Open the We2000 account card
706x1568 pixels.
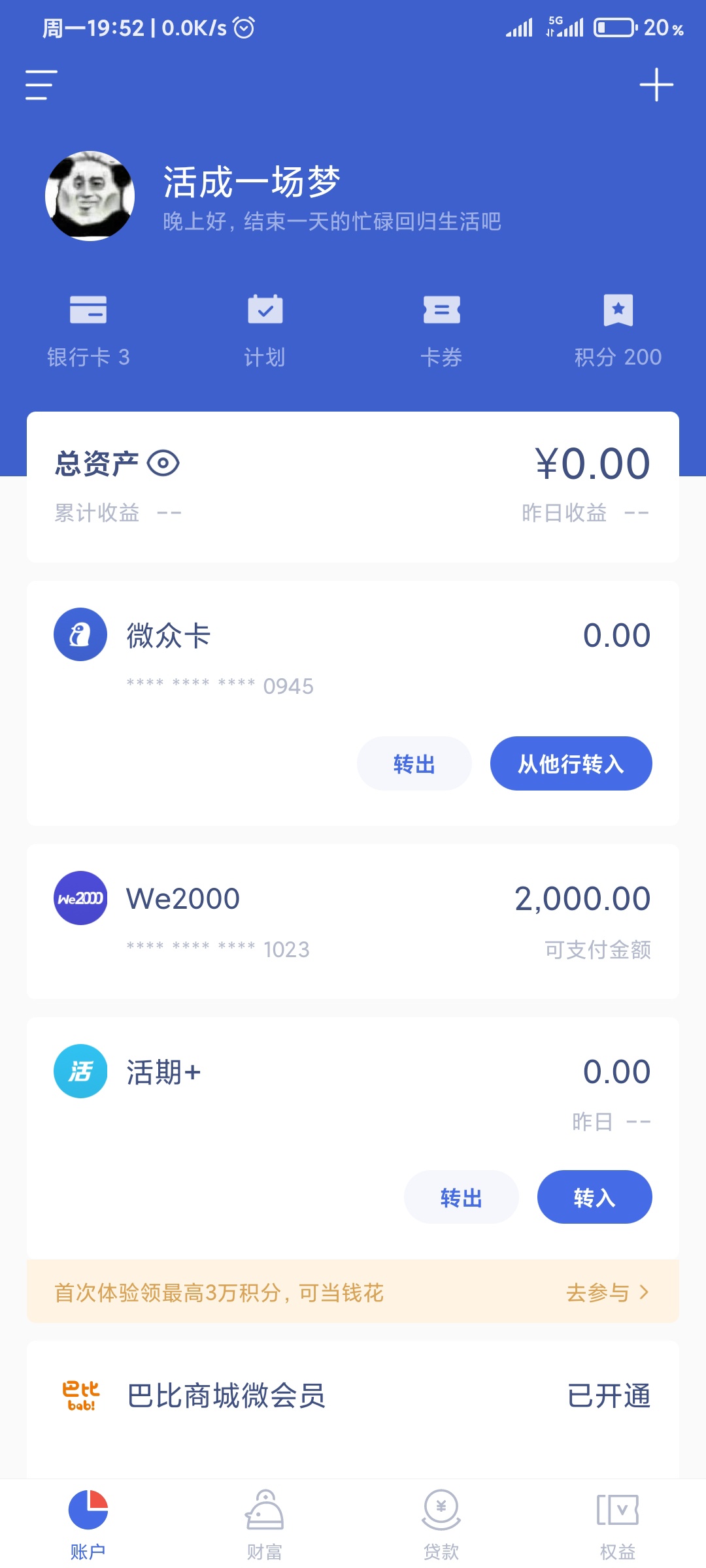pyautogui.click(x=353, y=921)
